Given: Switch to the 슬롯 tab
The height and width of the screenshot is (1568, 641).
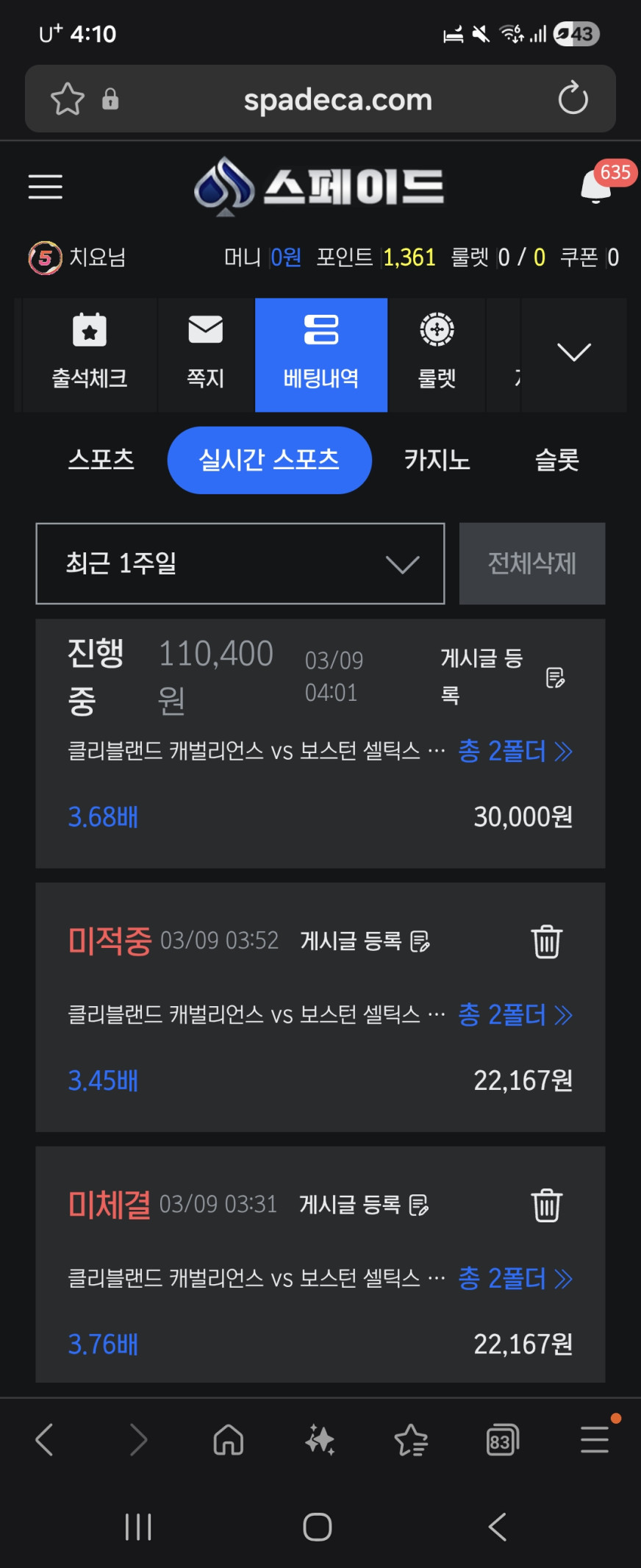Looking at the screenshot, I should [x=556, y=460].
